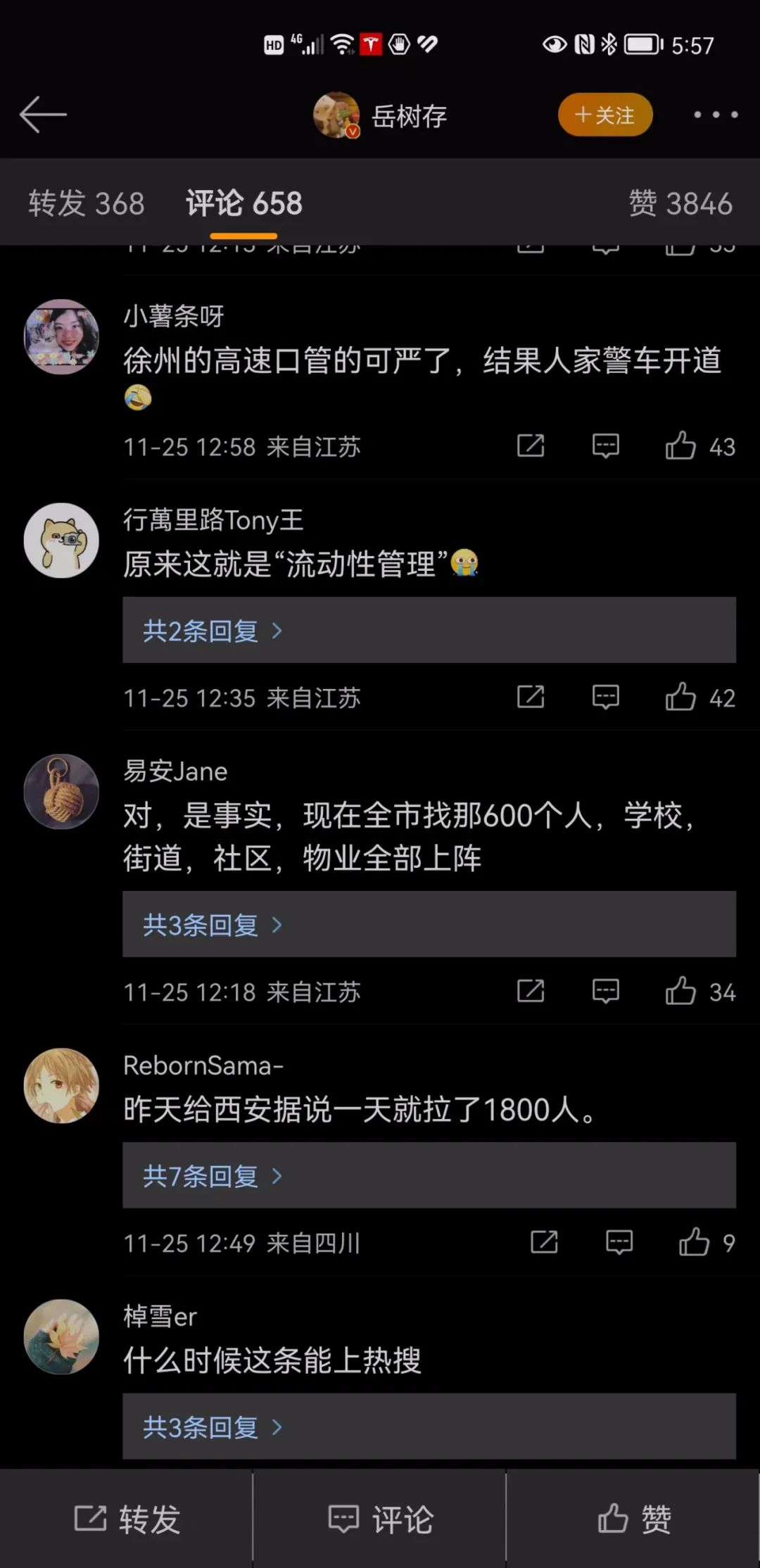760x1568 pixels.
Task: Reply to 易安Jane's comment
Action: (605, 992)
